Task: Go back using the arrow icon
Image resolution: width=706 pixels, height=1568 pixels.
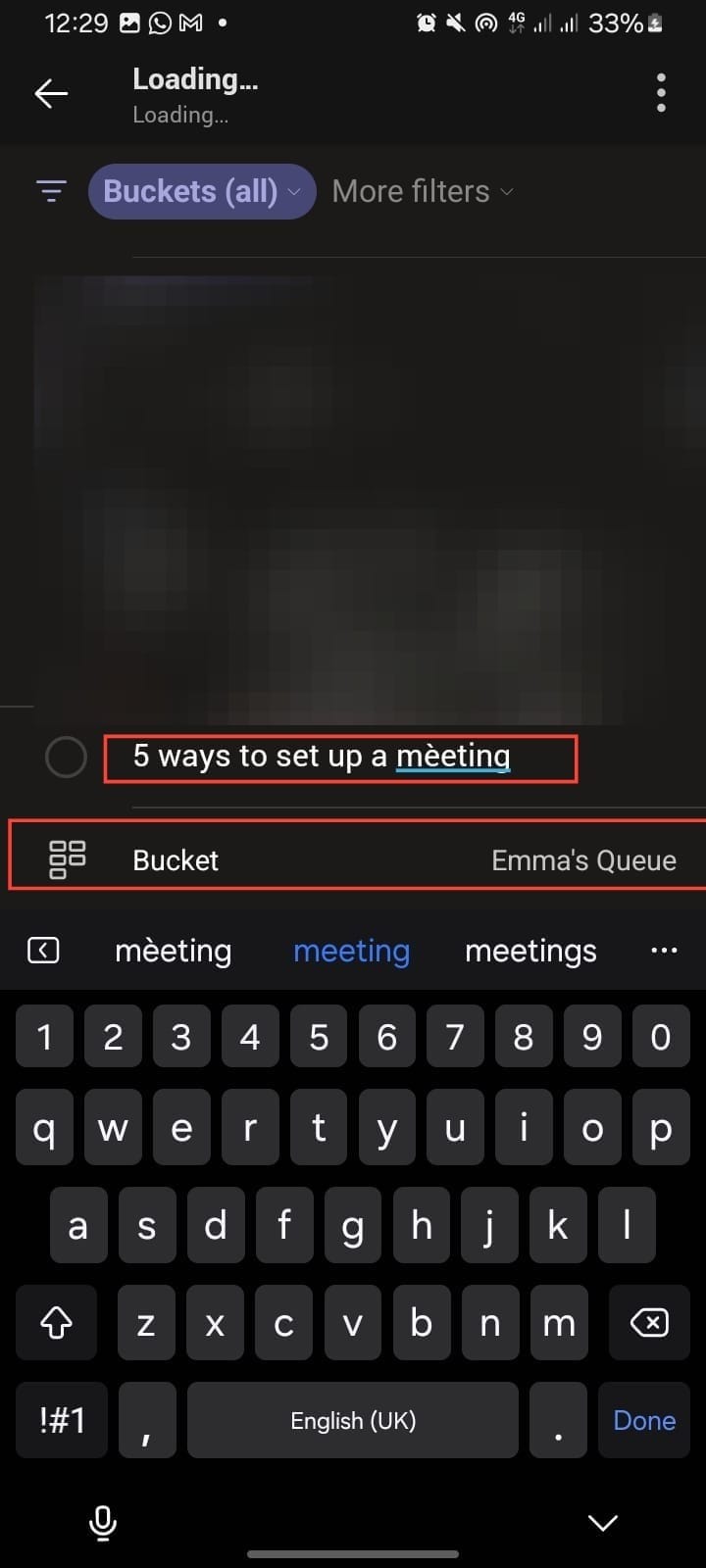Action: click(51, 94)
